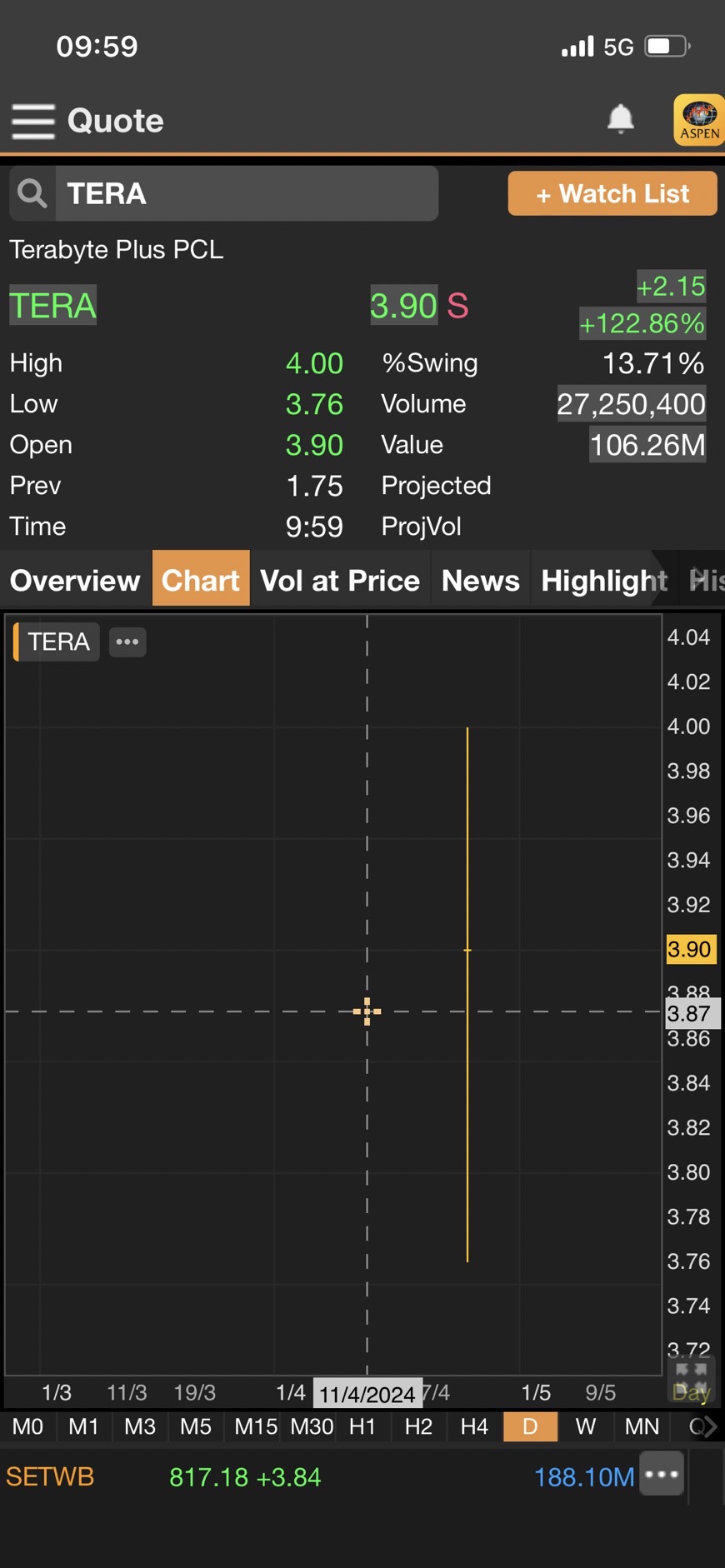Change chart interval to H4
This screenshot has width=725, height=1568.
pyautogui.click(x=474, y=1426)
